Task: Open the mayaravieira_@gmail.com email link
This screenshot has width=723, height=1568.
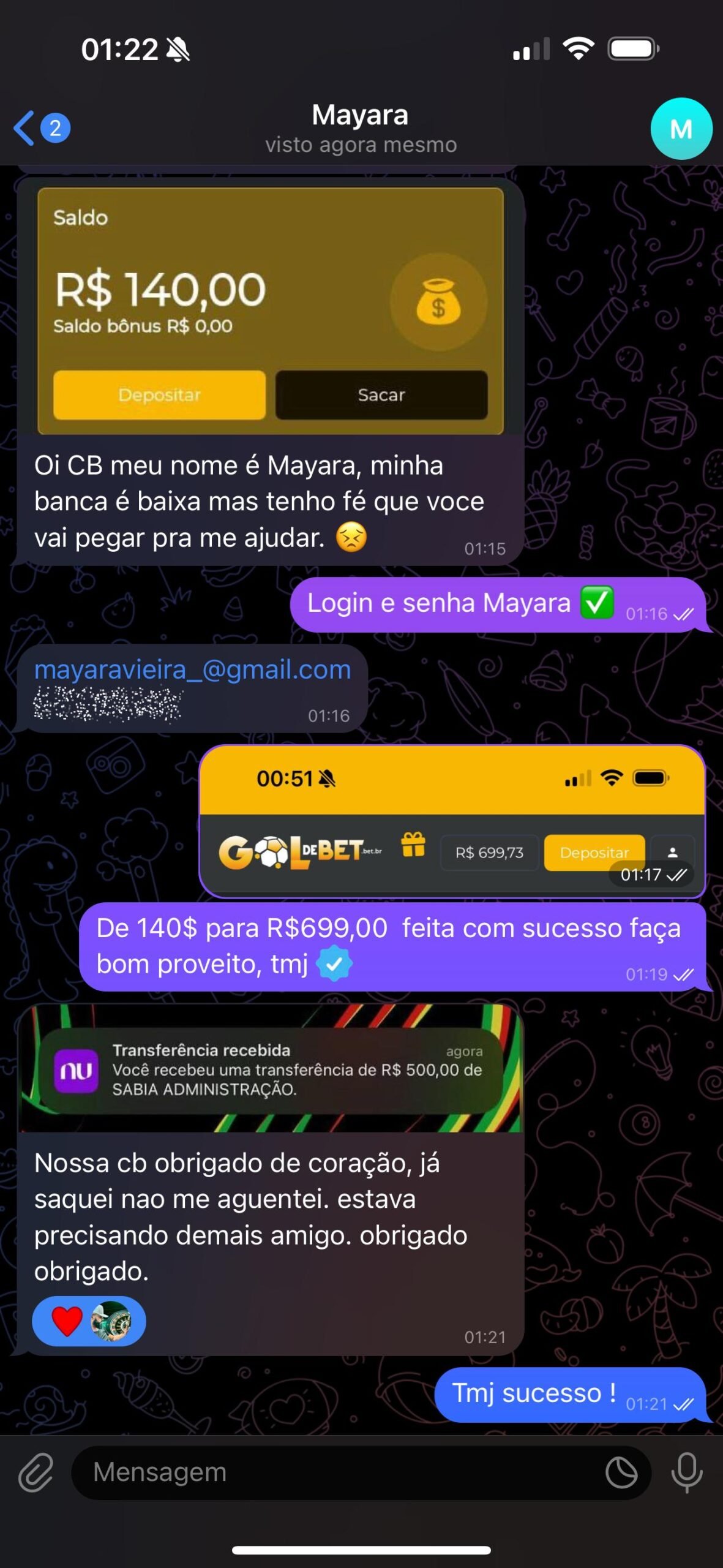Action: pyautogui.click(x=192, y=669)
